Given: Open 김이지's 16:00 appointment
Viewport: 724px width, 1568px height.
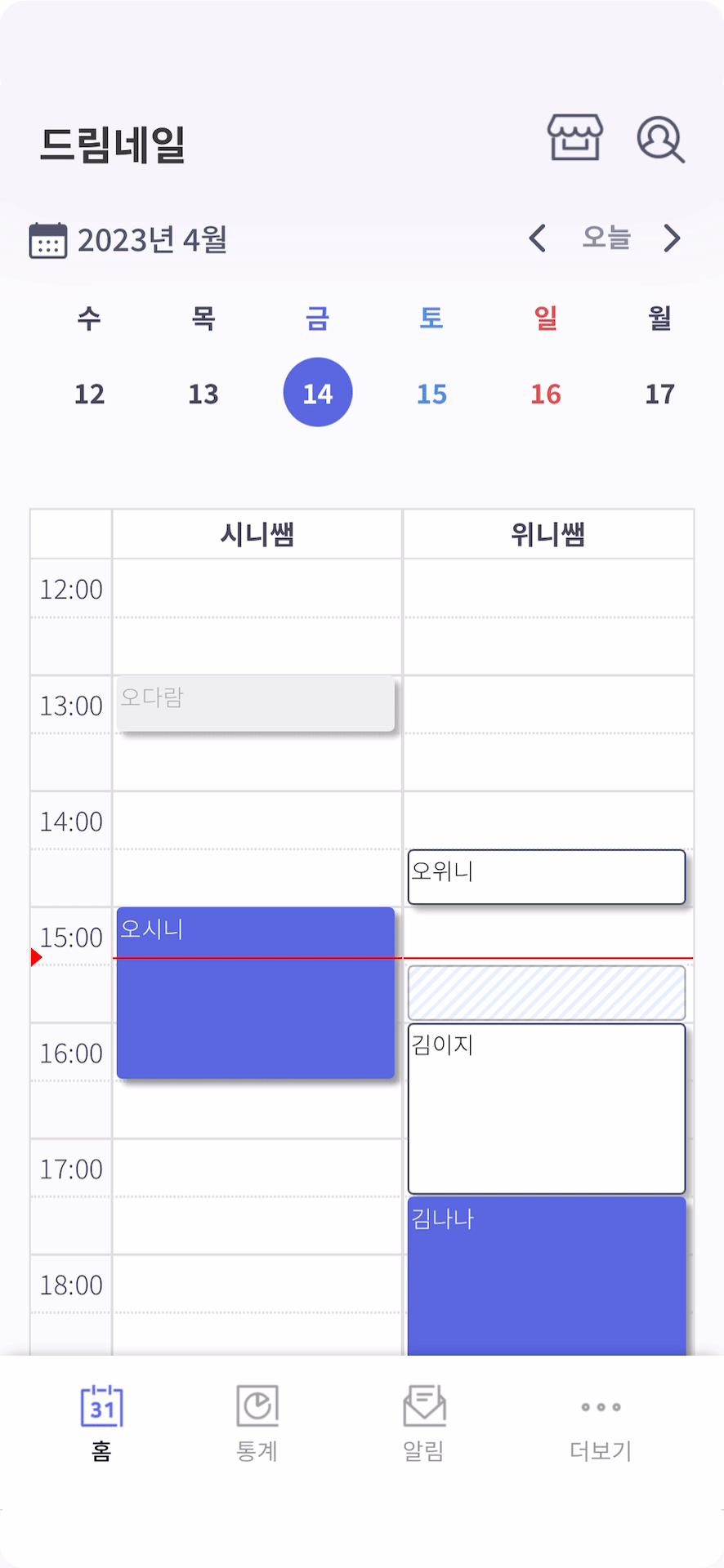Looking at the screenshot, I should [x=546, y=1108].
